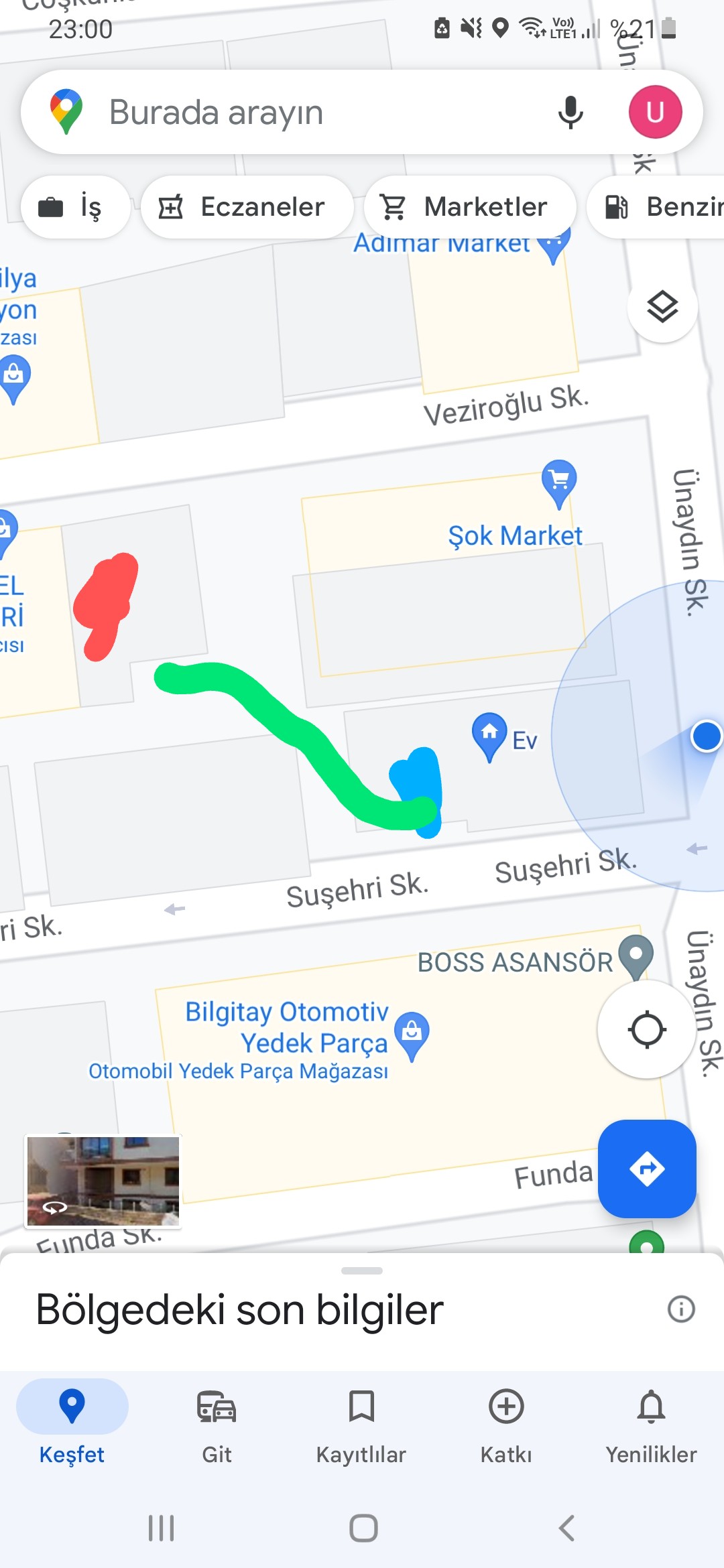Select the Ev home marker
The image size is (724, 1568).
click(x=490, y=734)
